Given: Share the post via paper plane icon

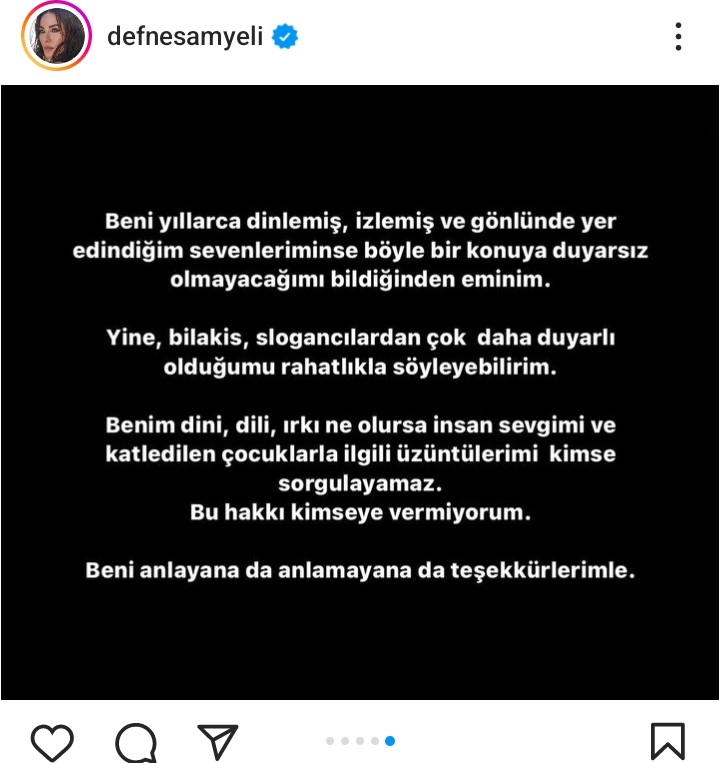Looking at the screenshot, I should (218, 741).
